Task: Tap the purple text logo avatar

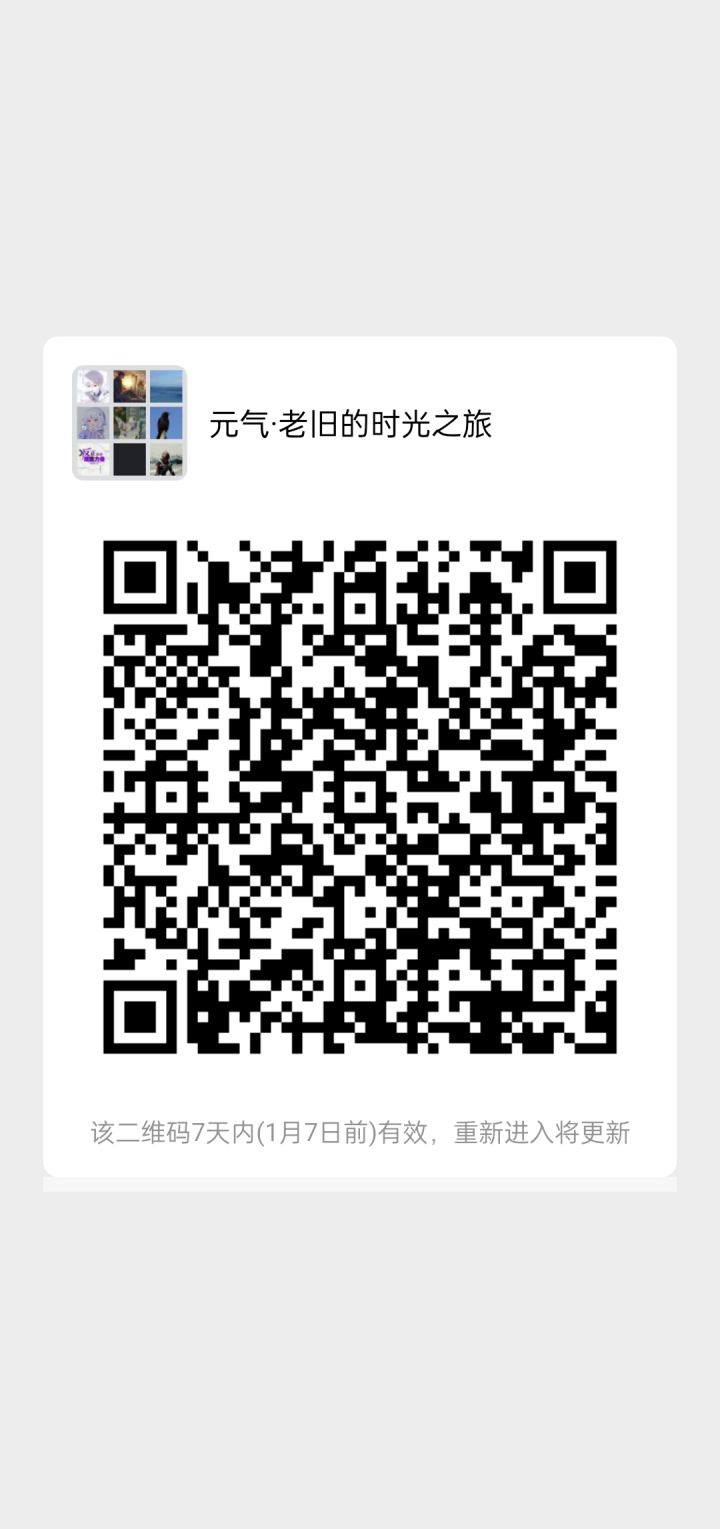Action: tap(92, 458)
